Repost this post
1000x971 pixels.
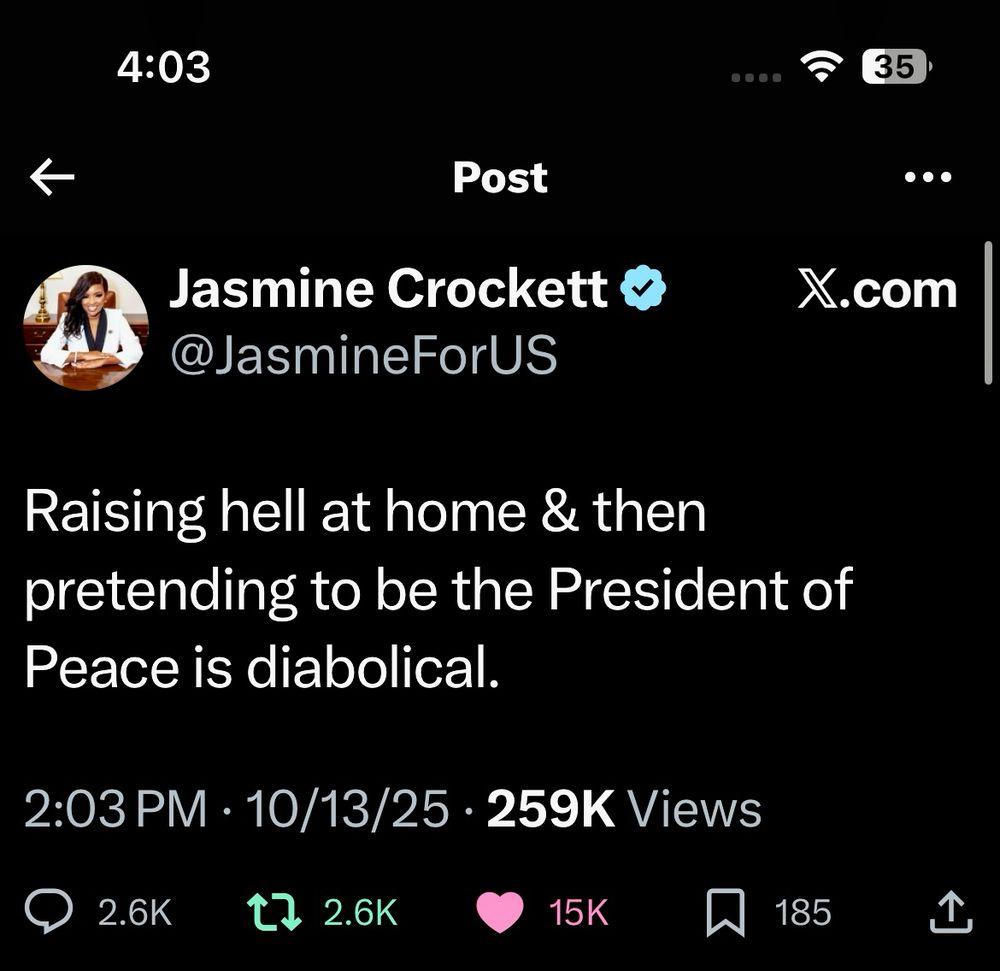[272, 912]
